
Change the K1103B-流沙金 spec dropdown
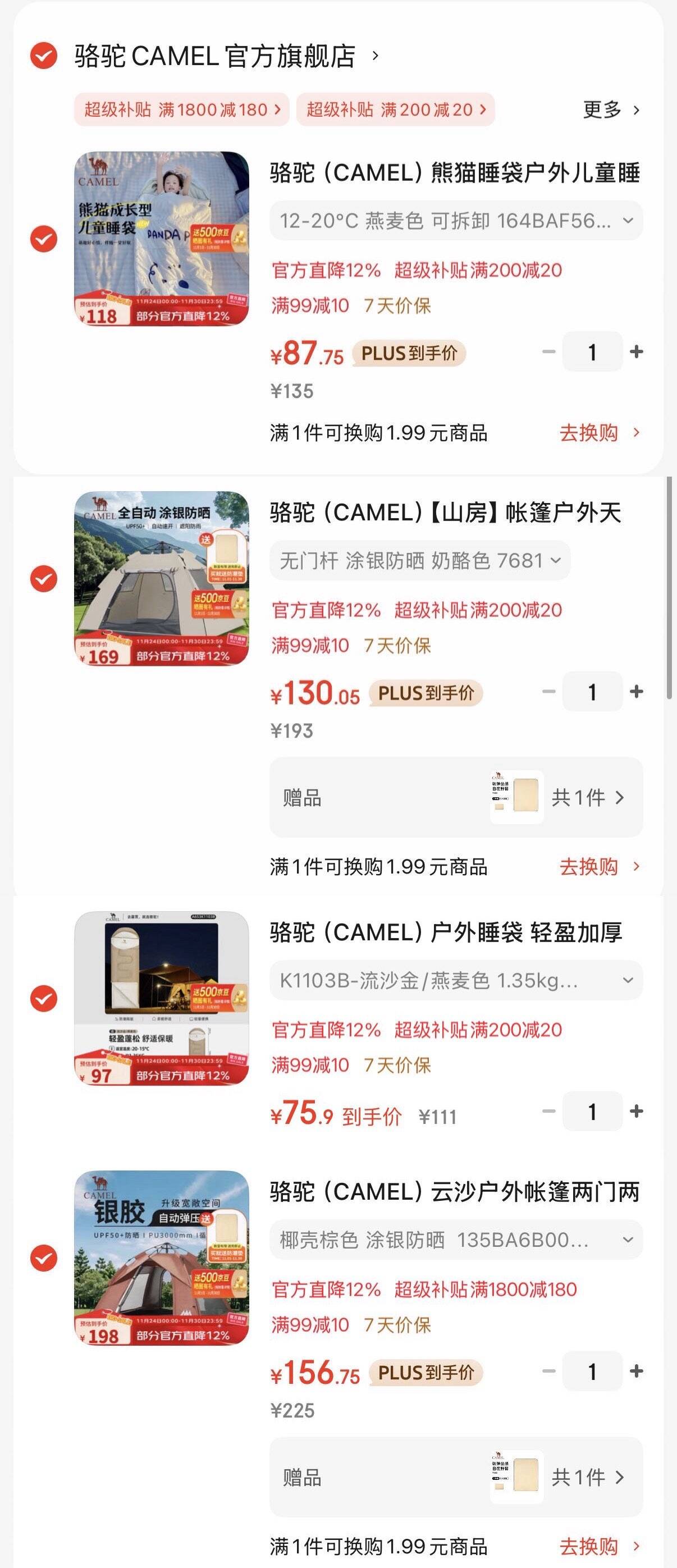tap(455, 980)
